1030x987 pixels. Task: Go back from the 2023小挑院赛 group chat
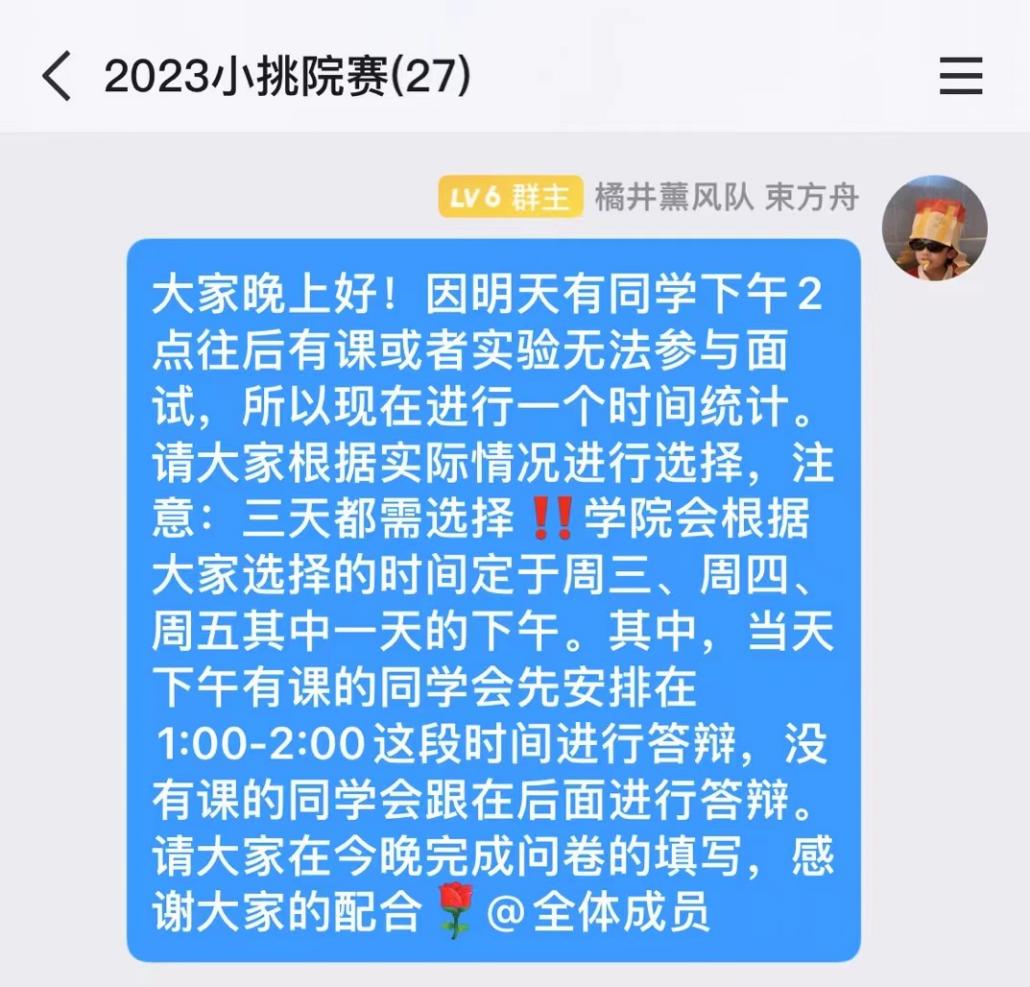pyautogui.click(x=57, y=77)
